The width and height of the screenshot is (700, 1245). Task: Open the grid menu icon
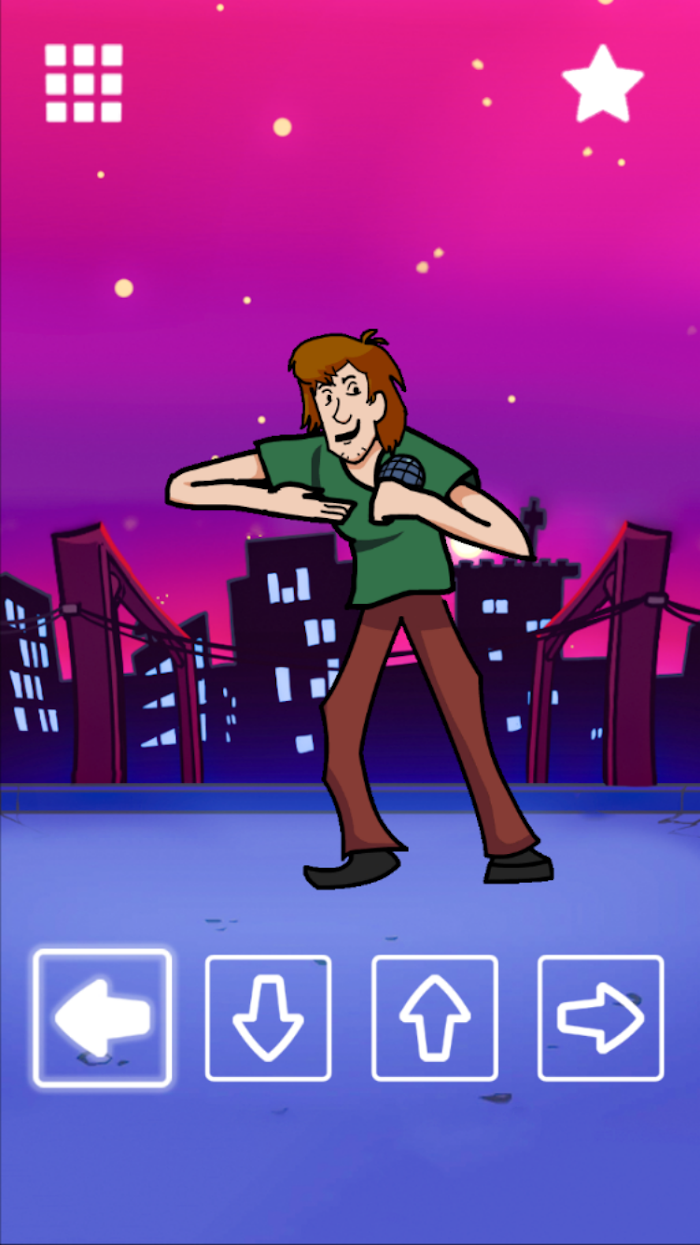(x=84, y=83)
